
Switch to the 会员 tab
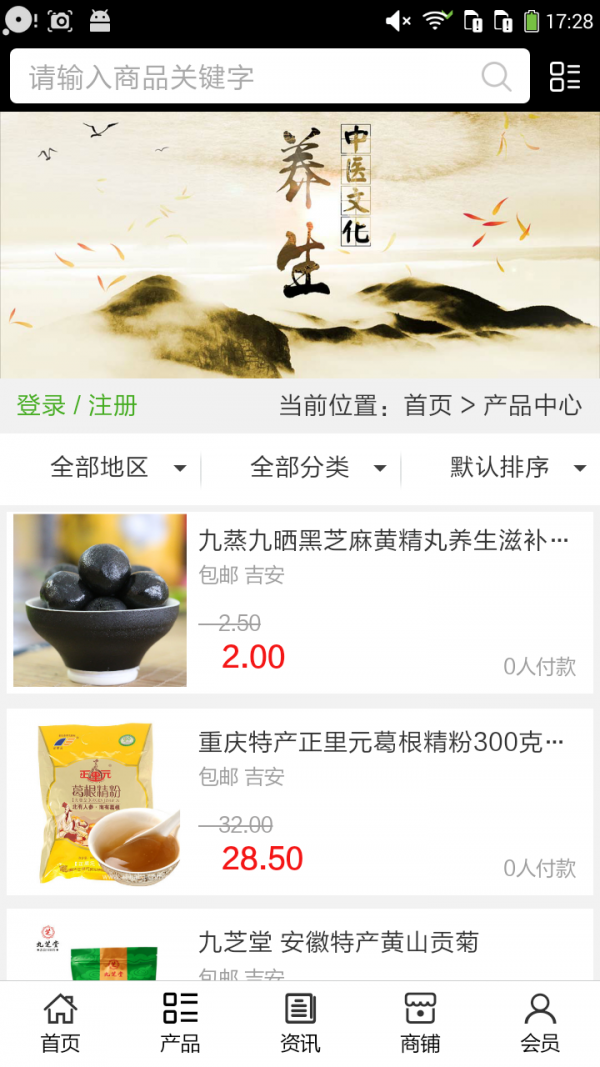tap(540, 1023)
